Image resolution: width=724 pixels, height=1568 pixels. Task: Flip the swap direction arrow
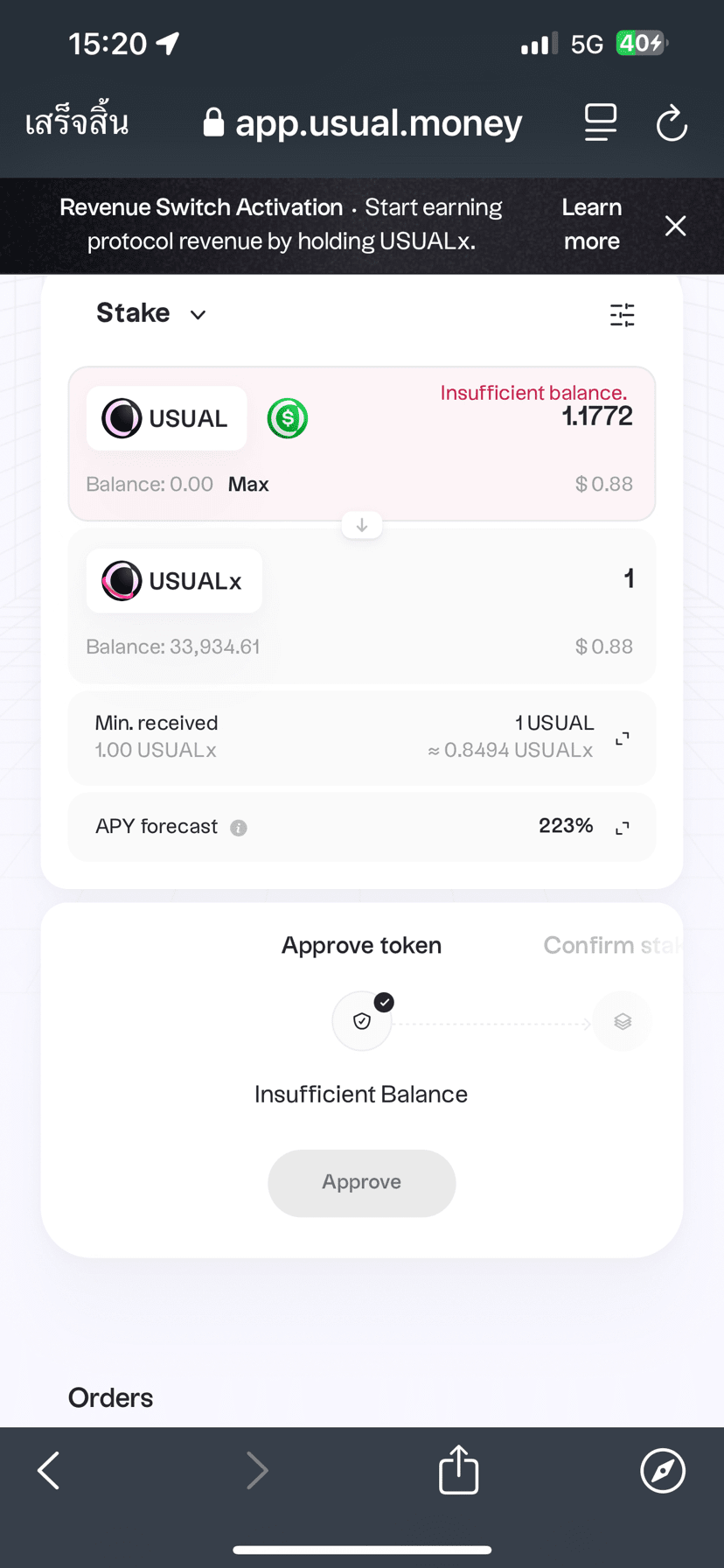point(362,525)
